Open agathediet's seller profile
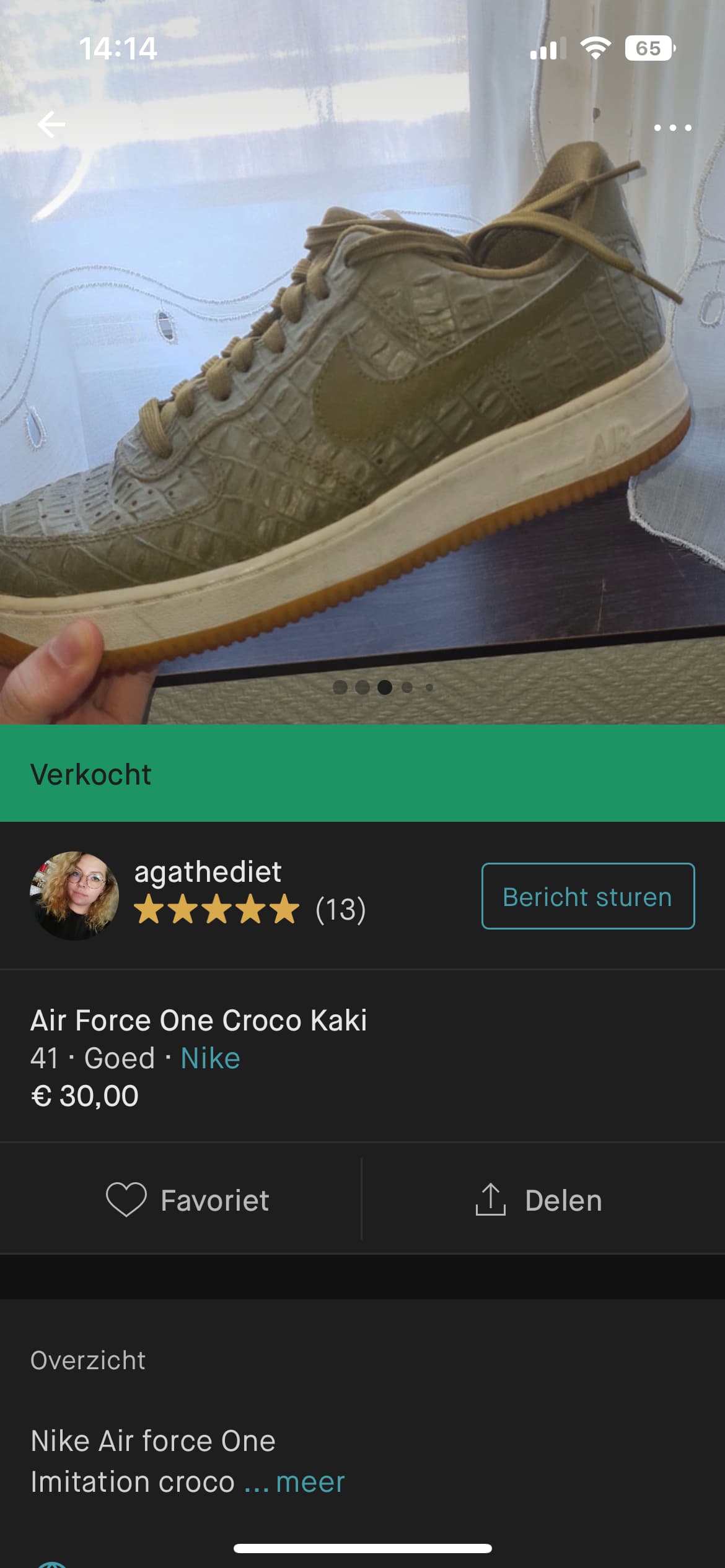This screenshot has height=1568, width=725. 208,872
